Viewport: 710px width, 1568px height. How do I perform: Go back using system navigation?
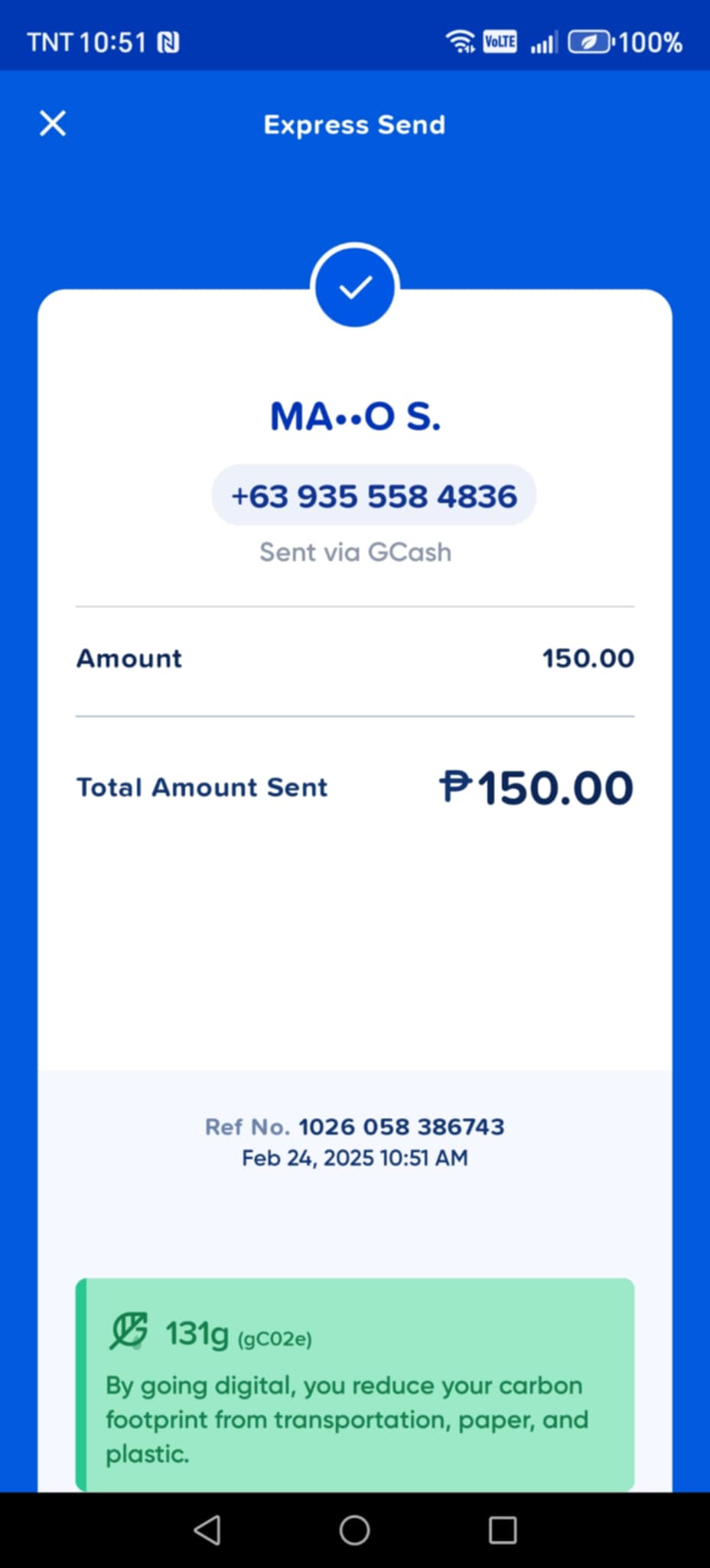[x=207, y=1530]
